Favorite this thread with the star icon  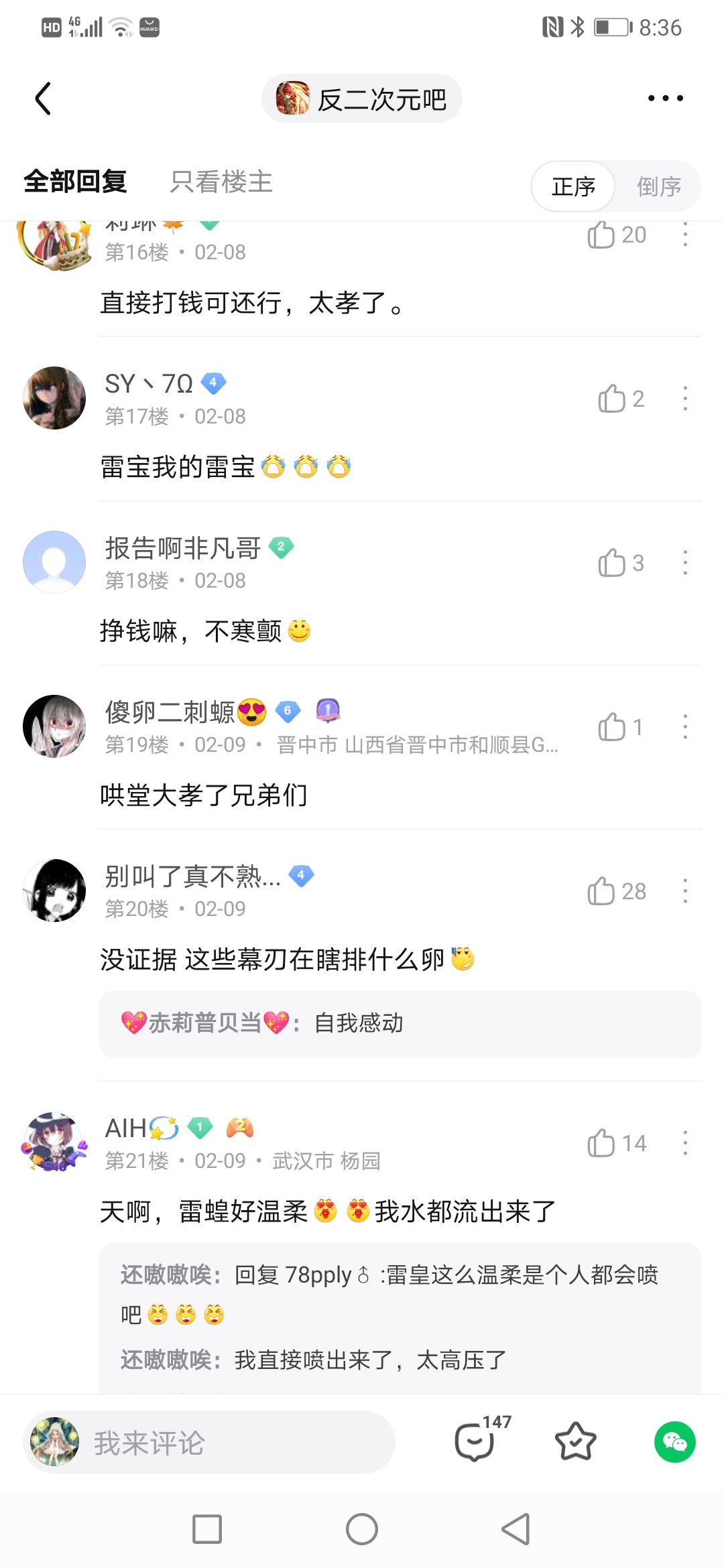point(575,1441)
